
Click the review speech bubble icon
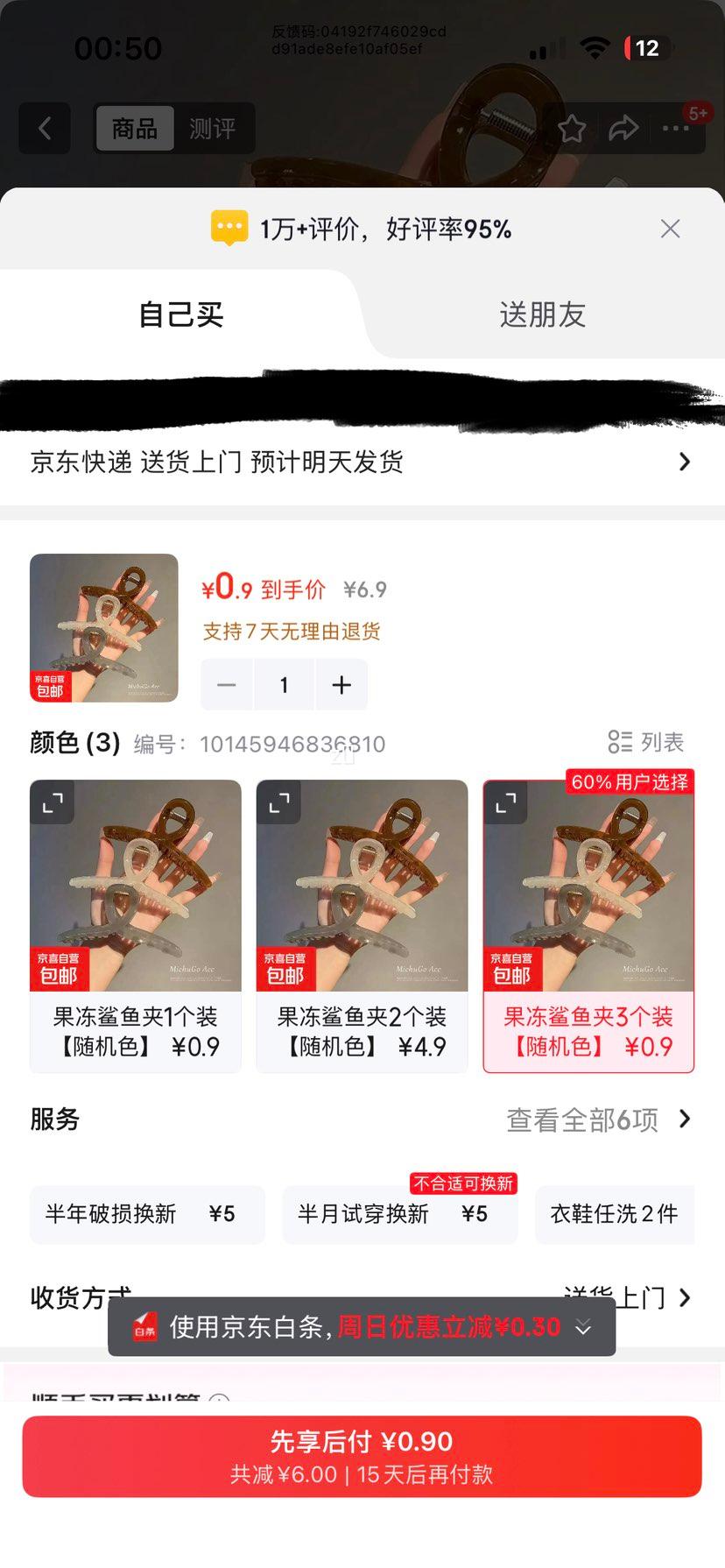click(229, 227)
